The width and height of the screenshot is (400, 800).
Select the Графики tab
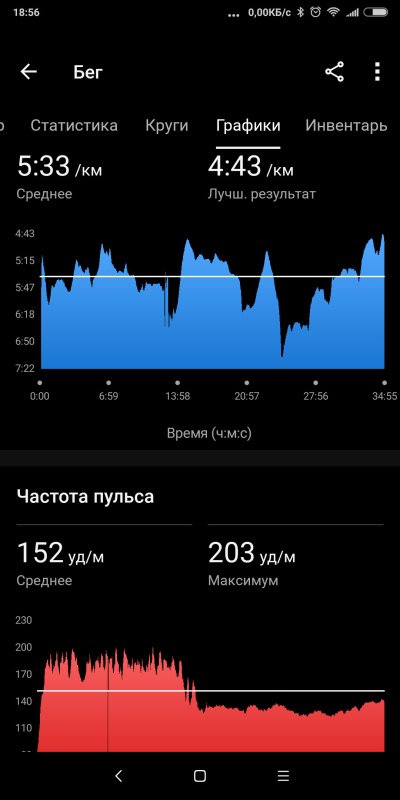click(248, 126)
